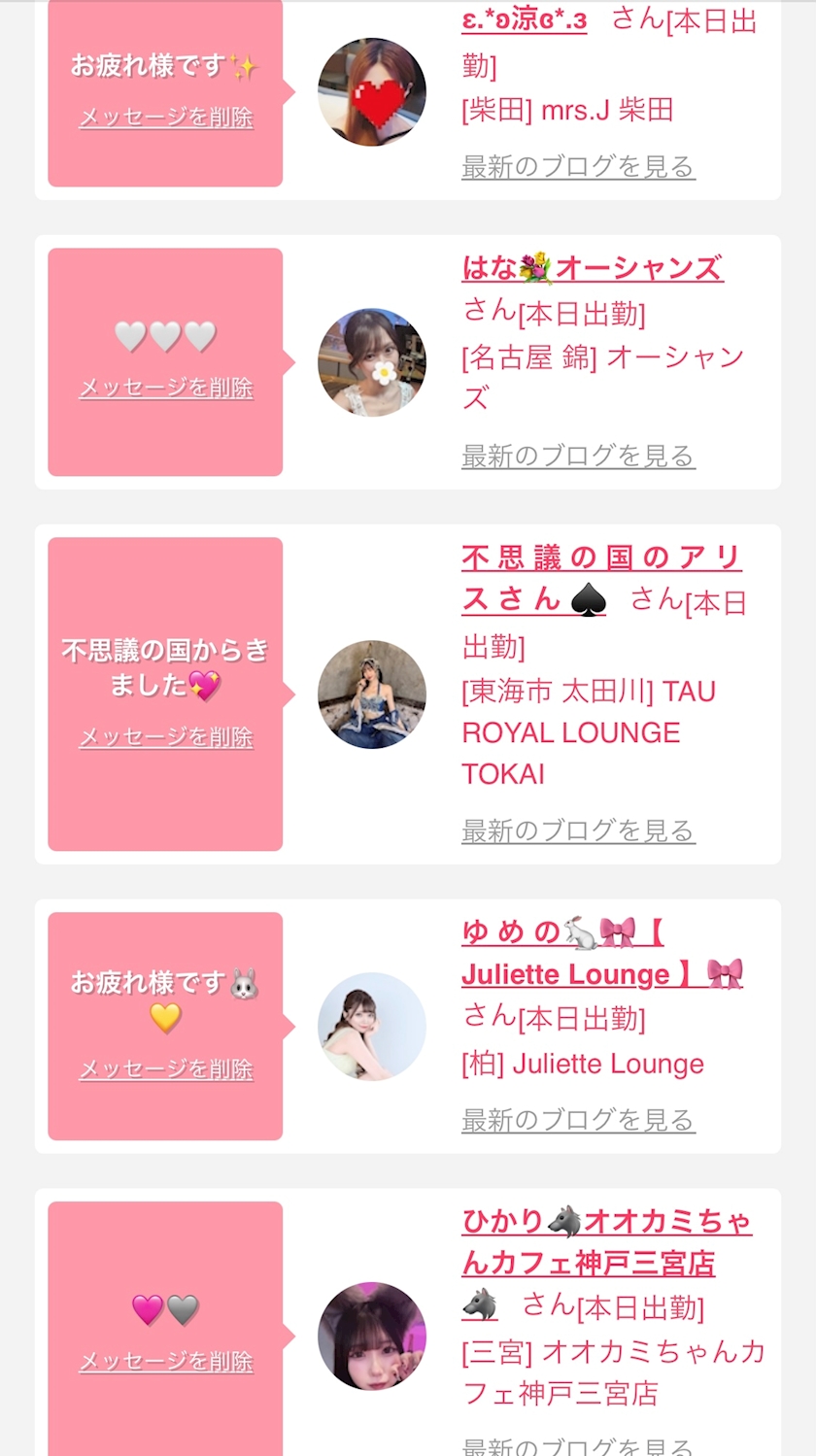Open ひかり オオカミちゃんカフェ profile link
Screen dimensions: 816x1456
point(607,1242)
